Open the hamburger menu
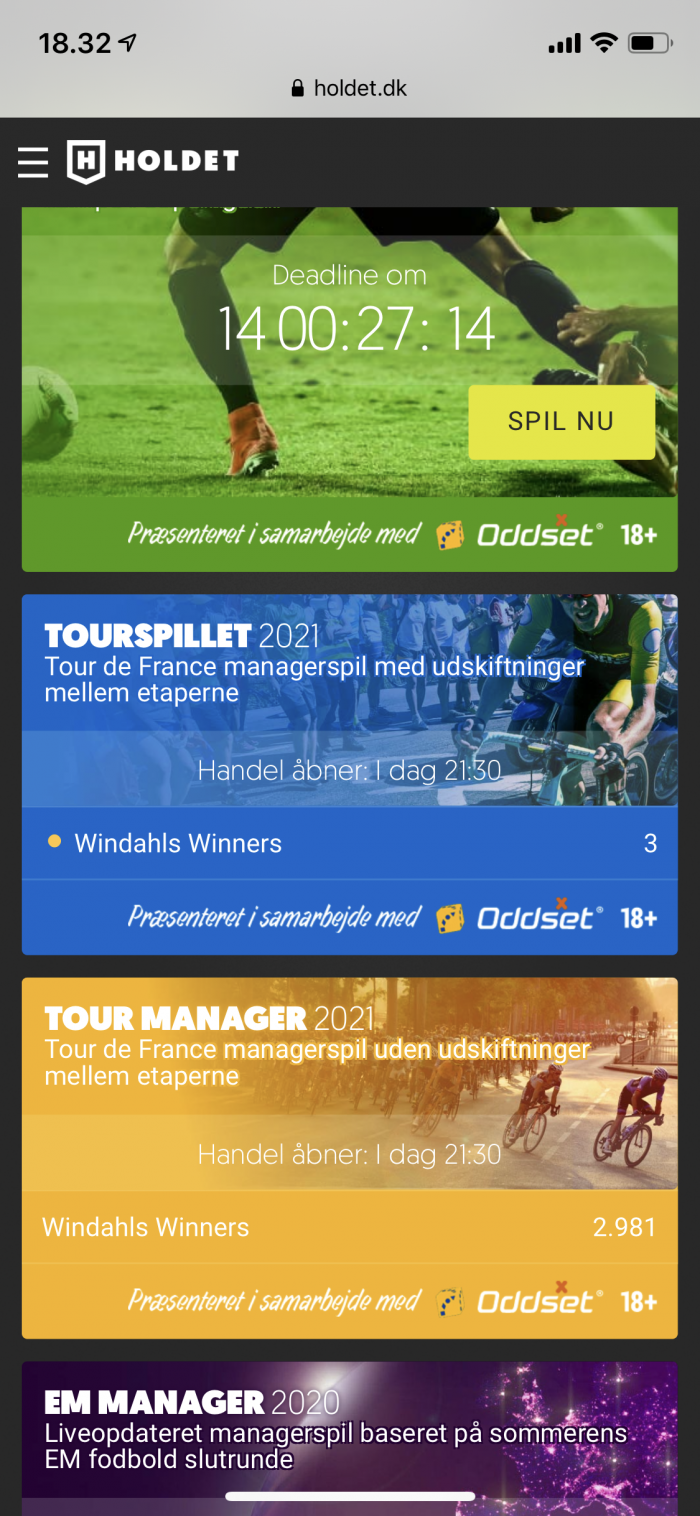The width and height of the screenshot is (700, 1516). (x=33, y=162)
